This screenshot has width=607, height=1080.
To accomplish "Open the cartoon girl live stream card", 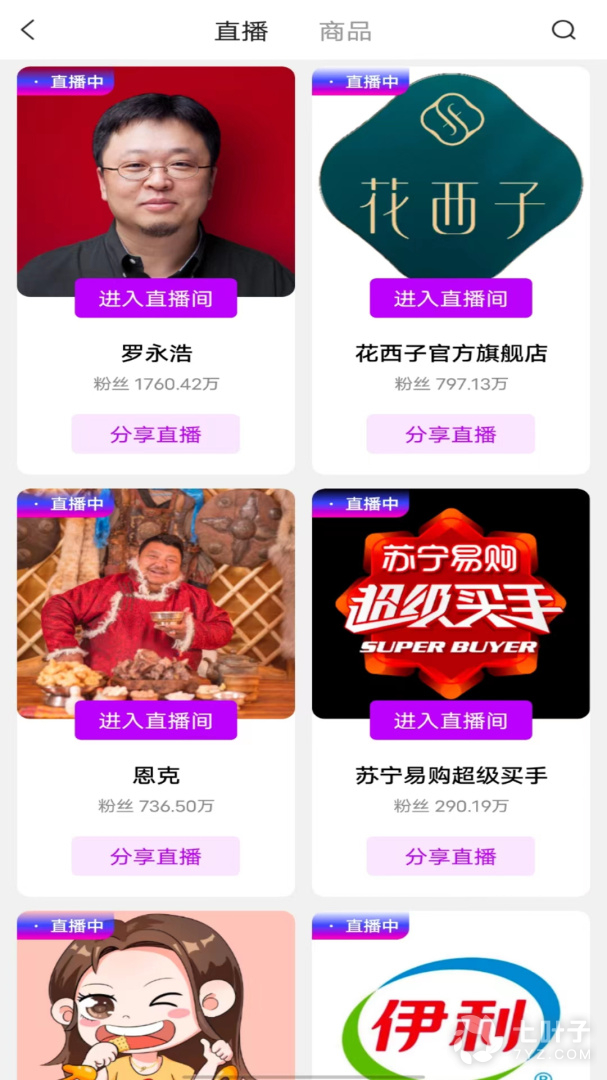I will (156, 1010).
